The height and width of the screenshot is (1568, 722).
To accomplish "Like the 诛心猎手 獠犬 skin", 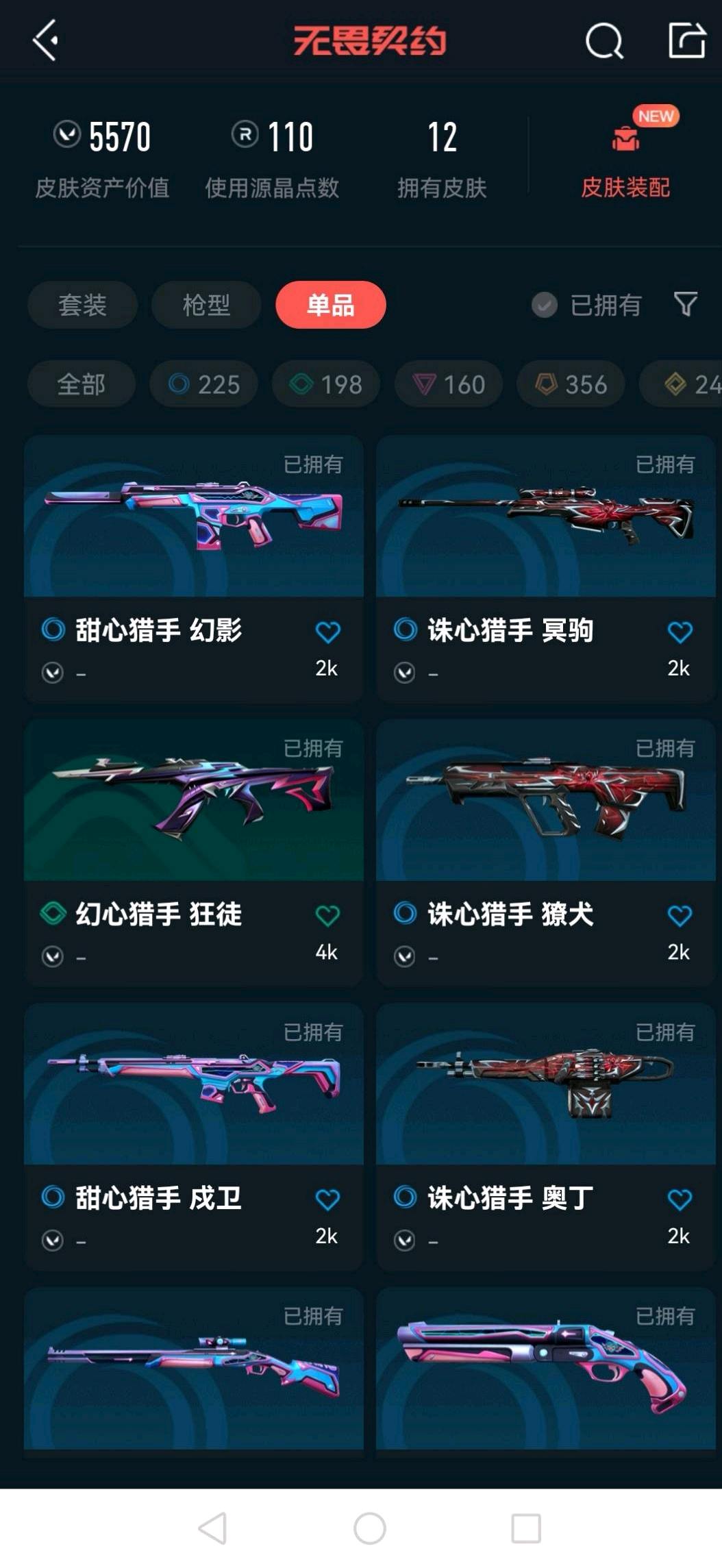I will point(680,916).
